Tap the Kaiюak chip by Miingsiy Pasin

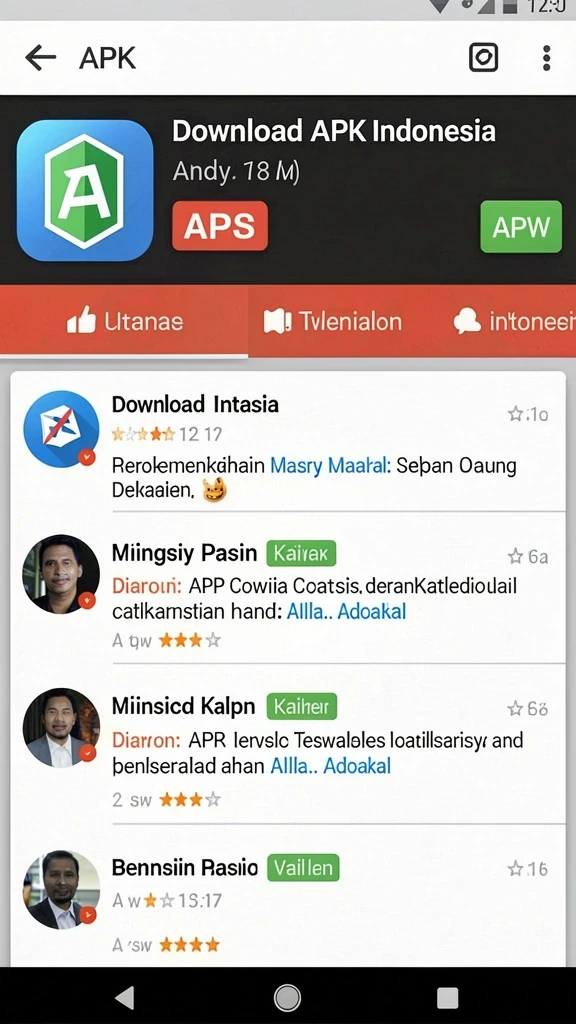coord(301,553)
